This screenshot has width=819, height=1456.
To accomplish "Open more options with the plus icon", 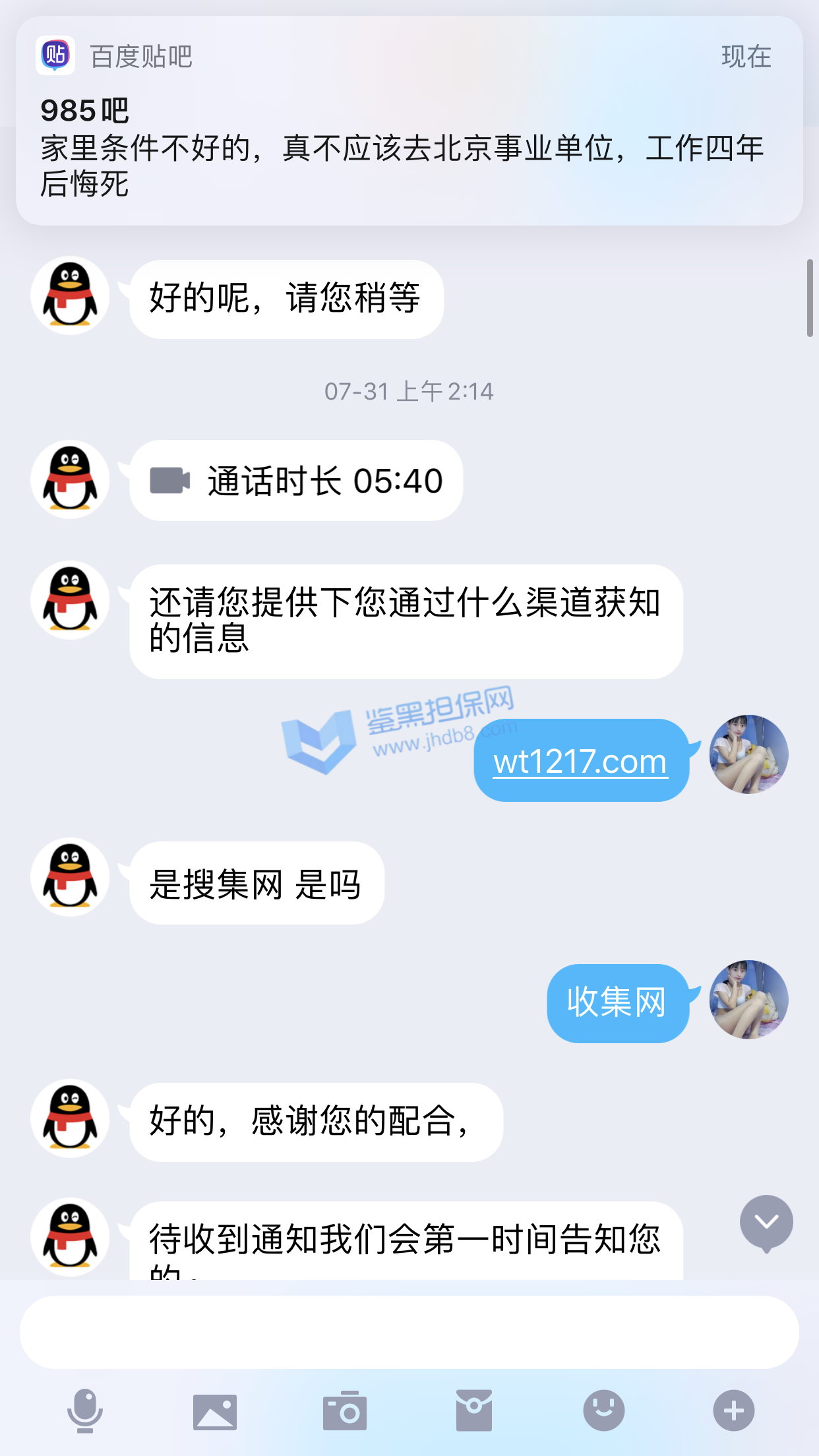I will [x=733, y=1411].
